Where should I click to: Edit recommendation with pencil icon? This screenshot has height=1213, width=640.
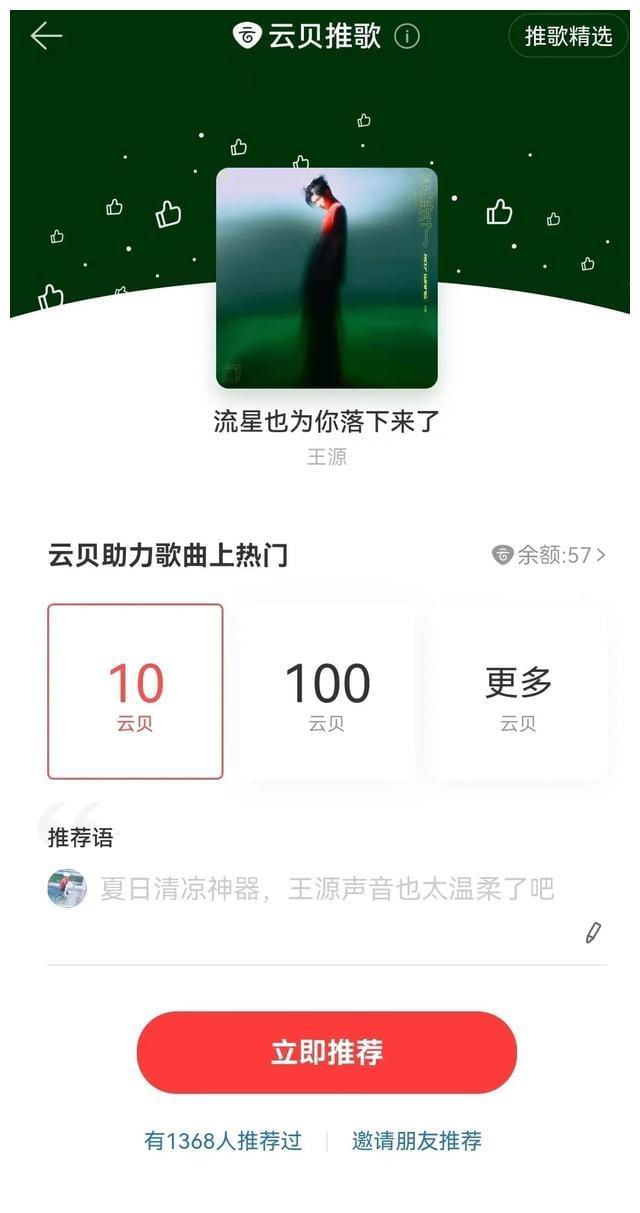pos(593,933)
